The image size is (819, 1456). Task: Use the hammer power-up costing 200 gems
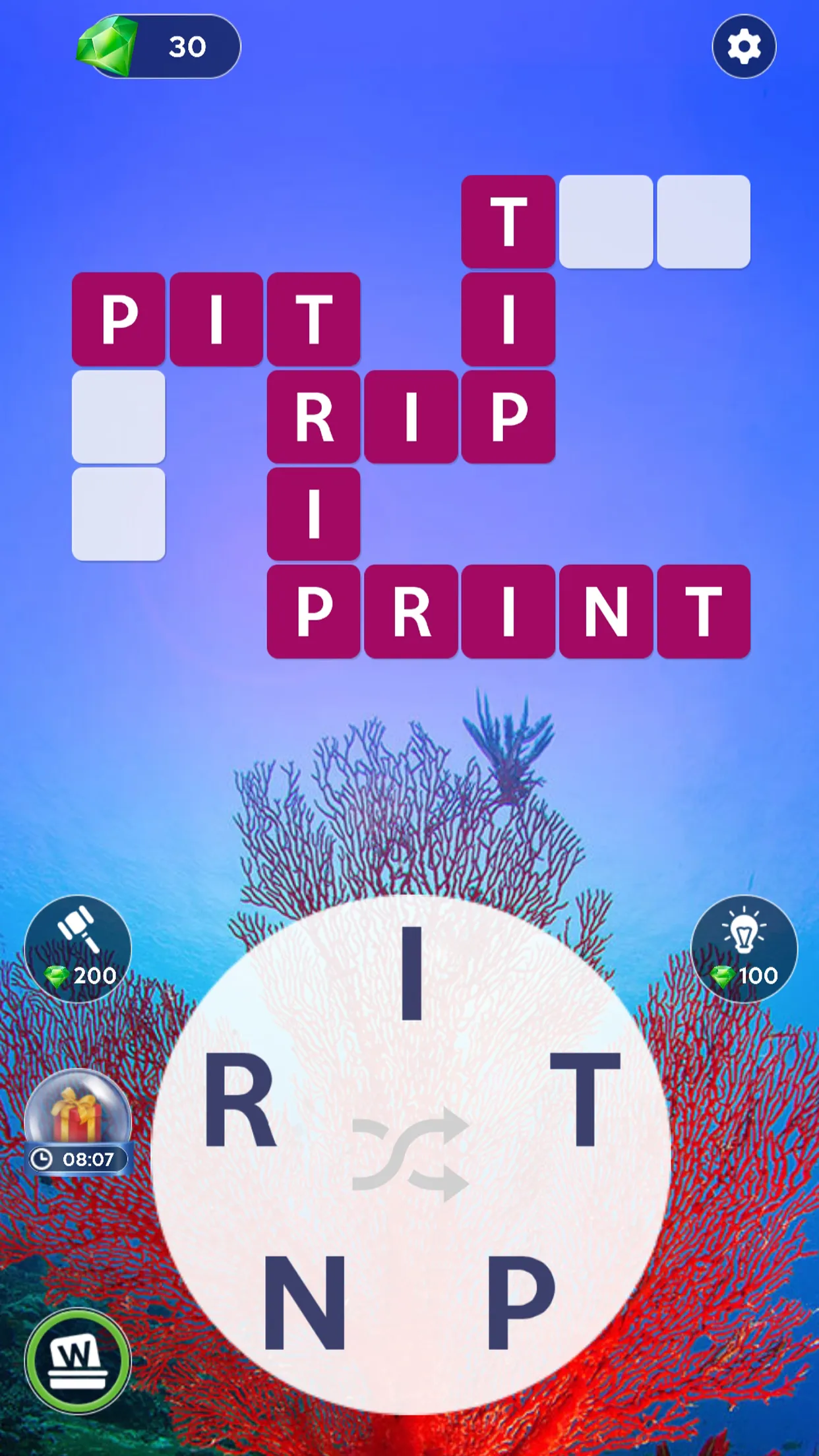coord(78,948)
